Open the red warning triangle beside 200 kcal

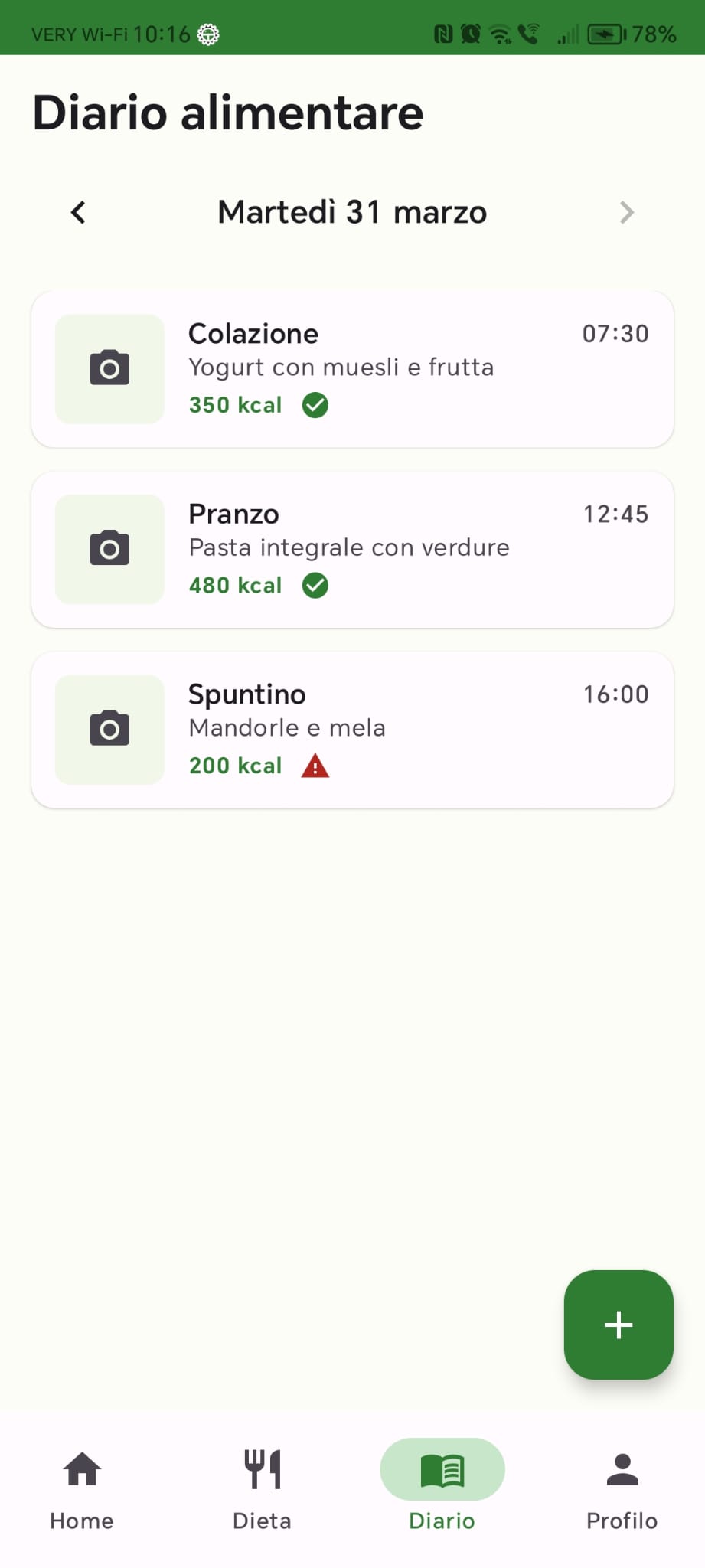[x=315, y=765]
